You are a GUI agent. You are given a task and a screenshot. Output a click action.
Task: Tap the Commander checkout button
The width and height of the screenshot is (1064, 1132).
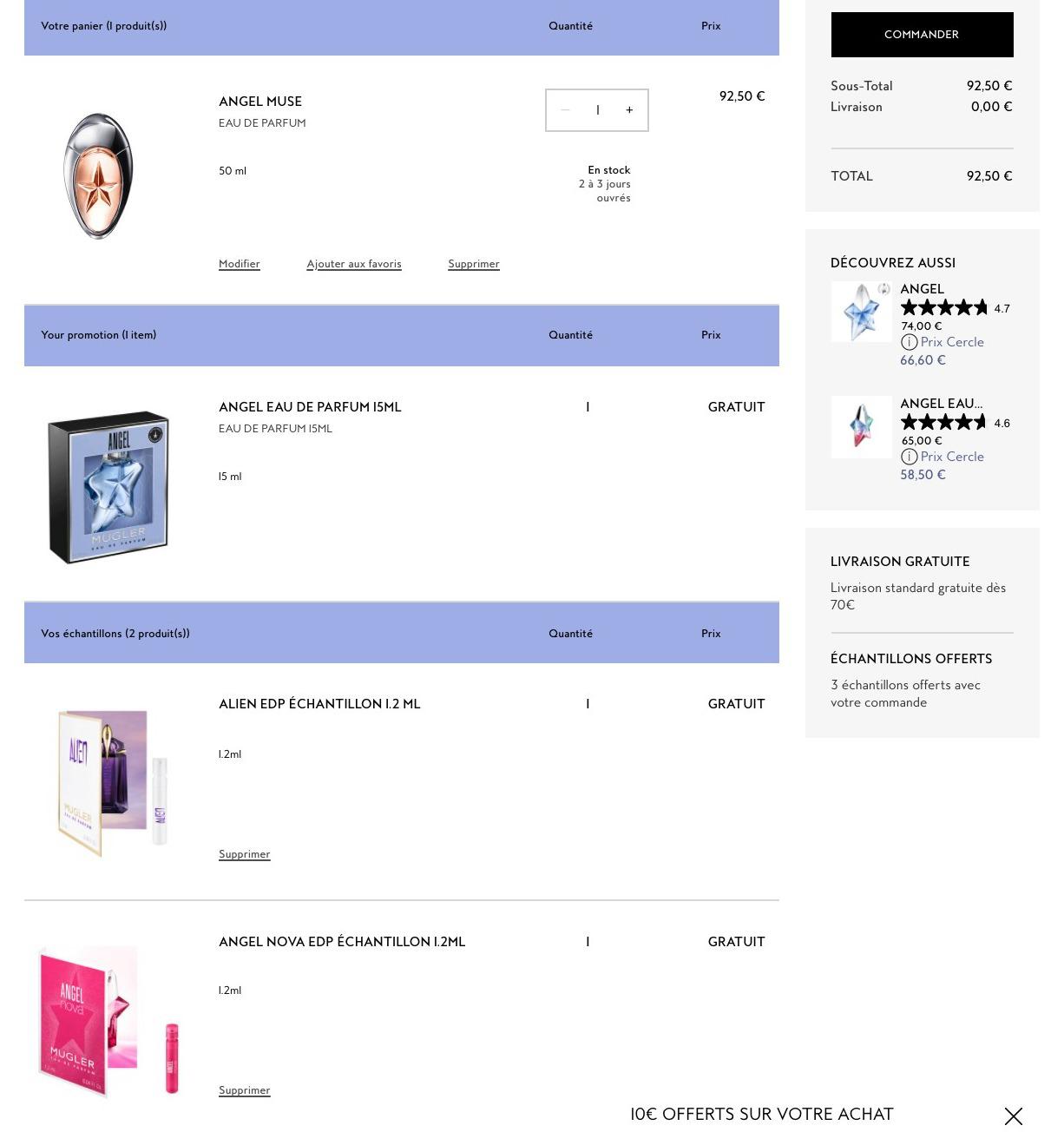click(x=922, y=35)
